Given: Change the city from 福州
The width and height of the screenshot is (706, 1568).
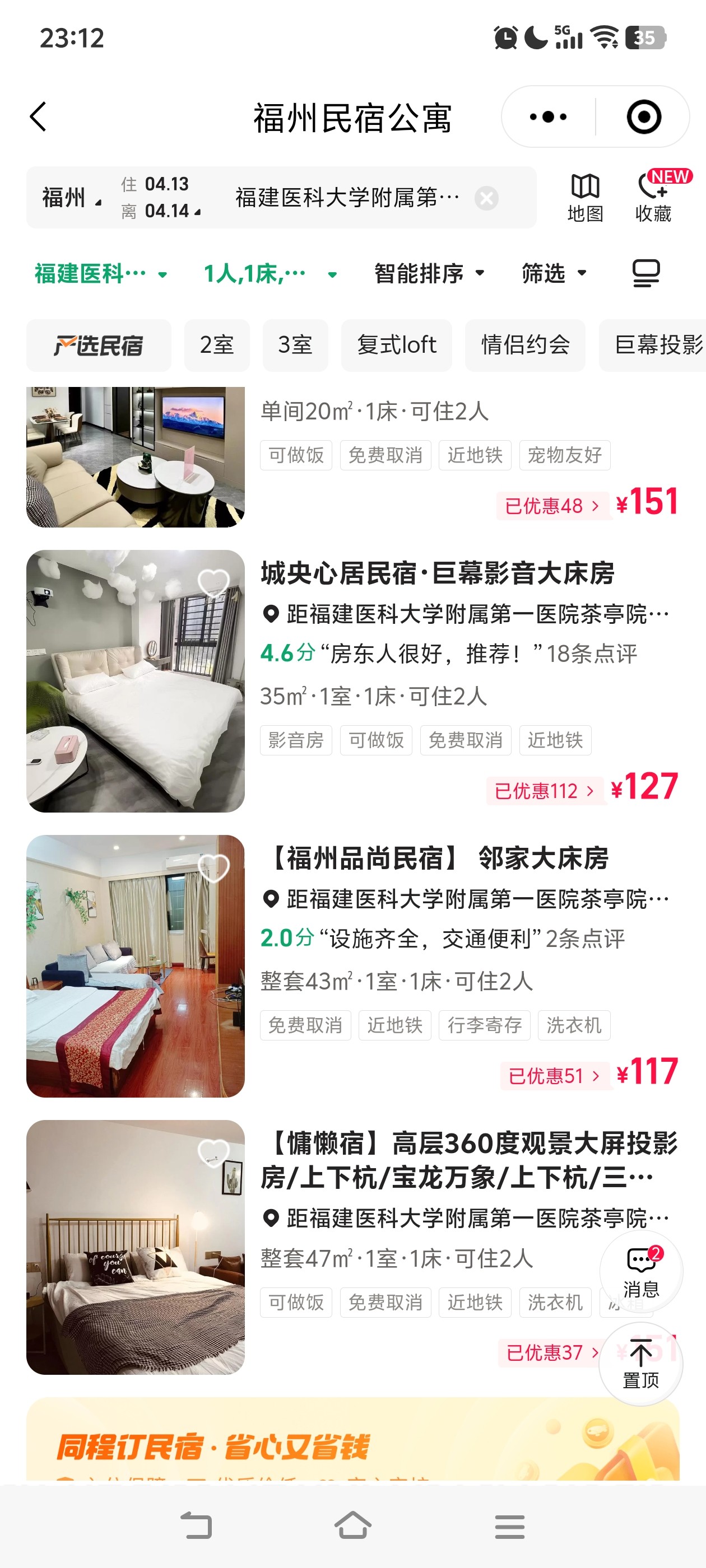Looking at the screenshot, I should (71, 198).
